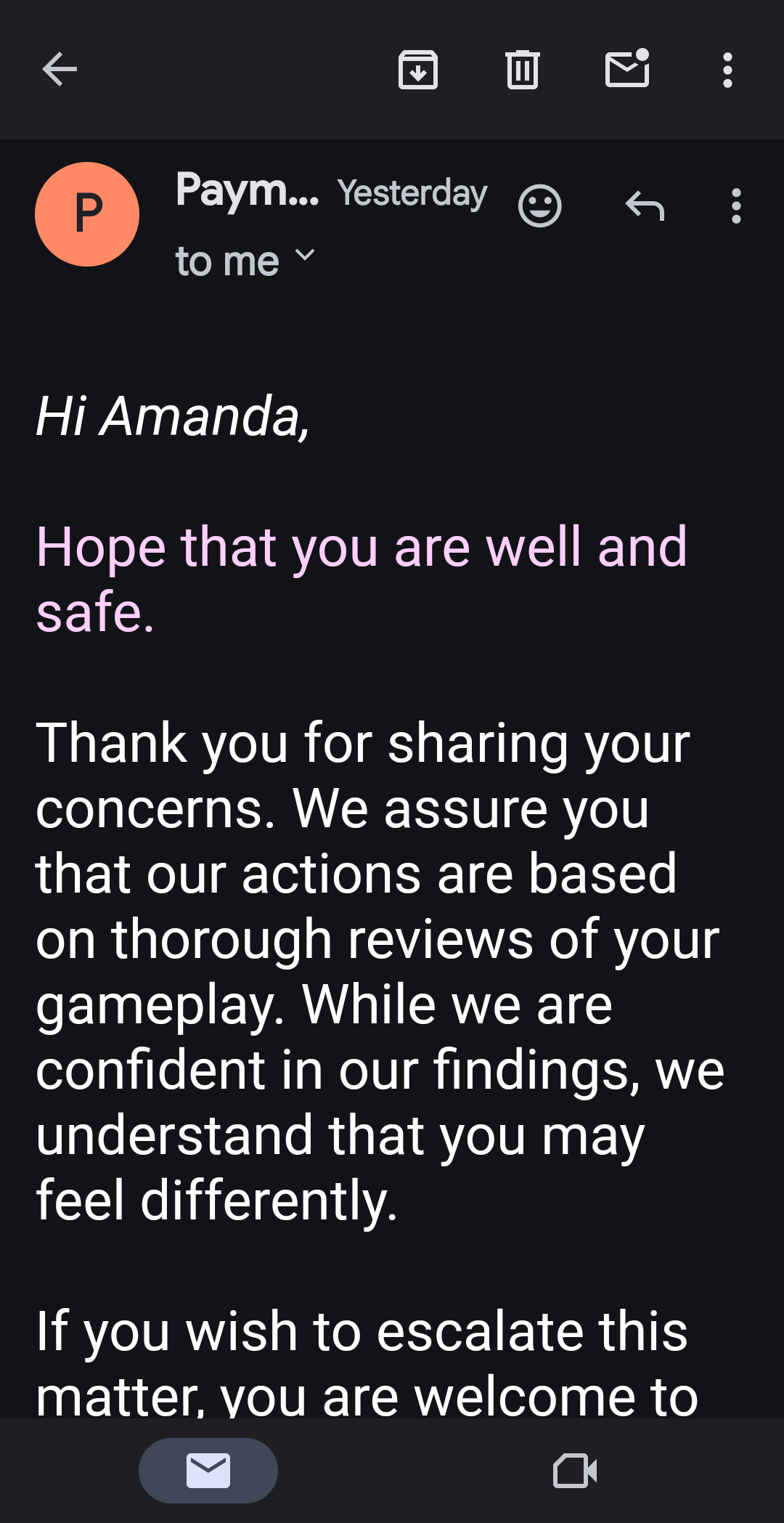This screenshot has height=1523, width=784.
Task: Switch to the Meet video tab
Action: point(575,1471)
